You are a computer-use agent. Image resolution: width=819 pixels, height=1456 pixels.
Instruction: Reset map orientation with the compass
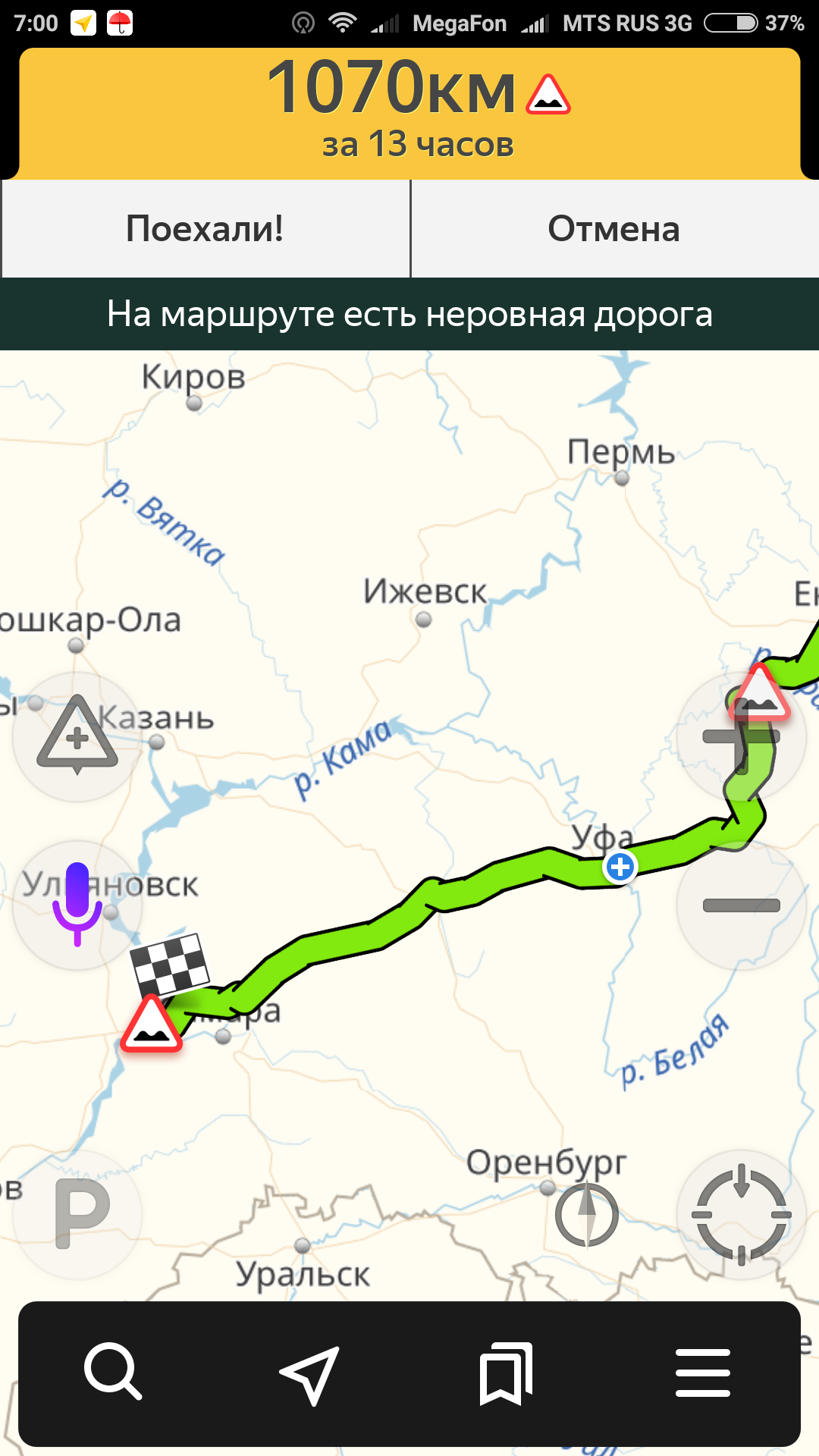(586, 1216)
